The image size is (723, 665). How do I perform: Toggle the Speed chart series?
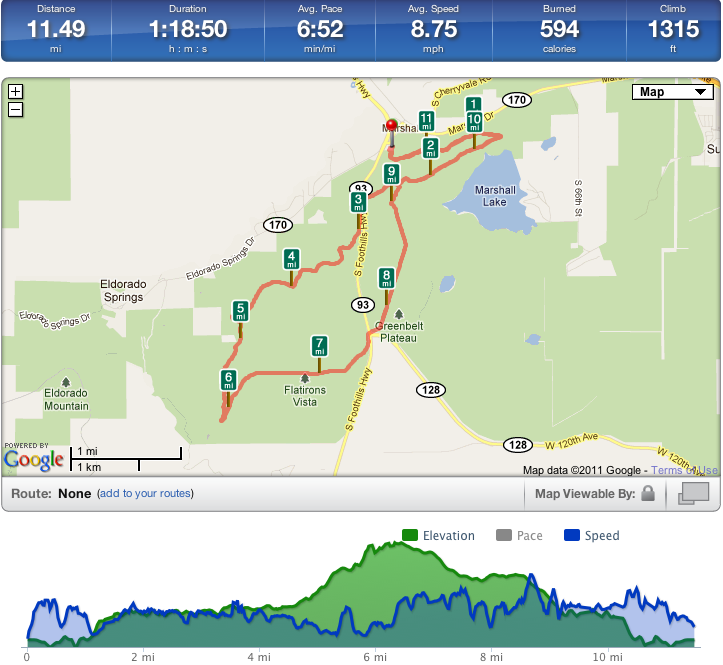coord(592,535)
